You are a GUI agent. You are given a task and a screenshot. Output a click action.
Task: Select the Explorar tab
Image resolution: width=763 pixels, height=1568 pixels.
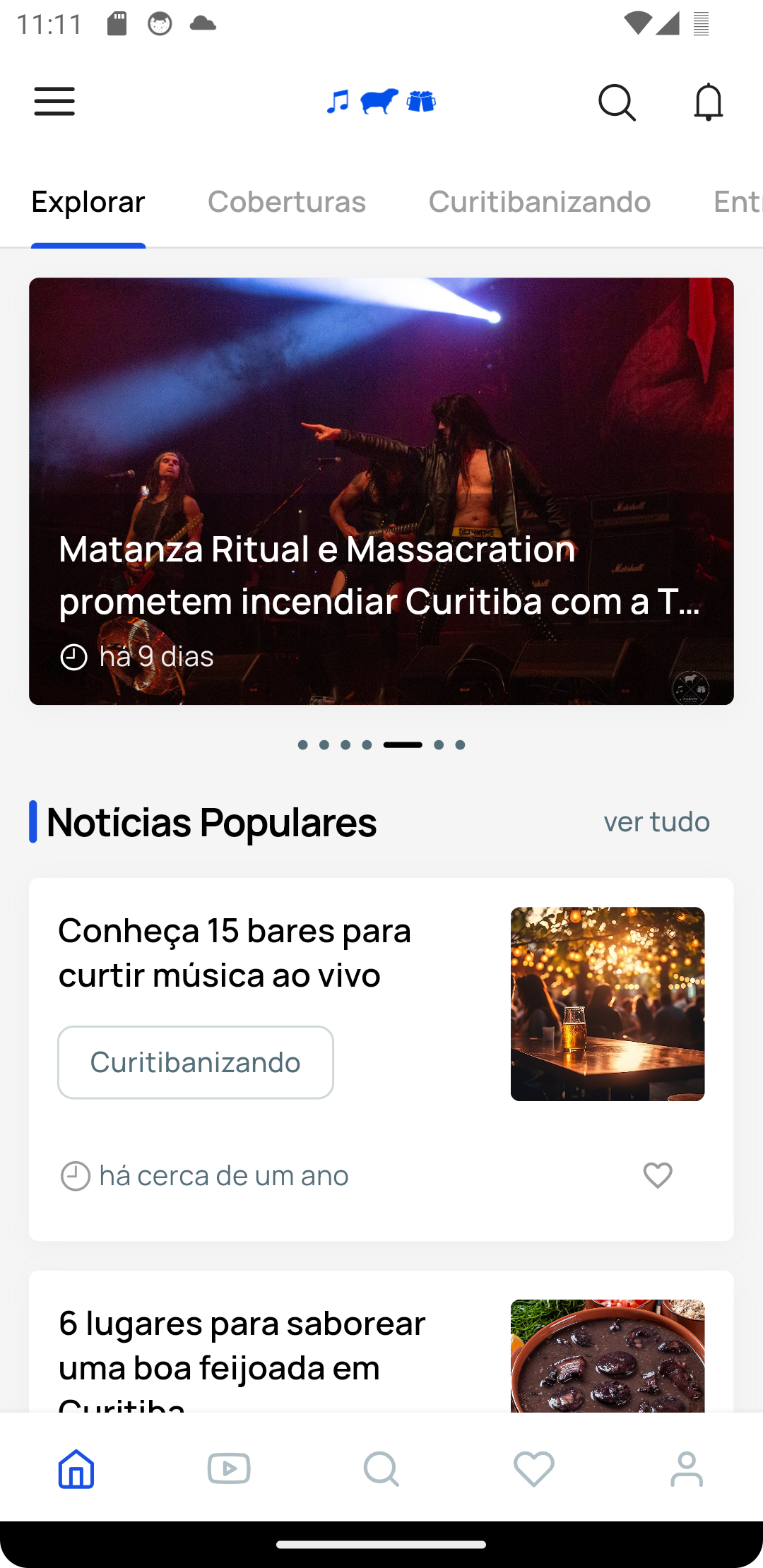coord(88,202)
